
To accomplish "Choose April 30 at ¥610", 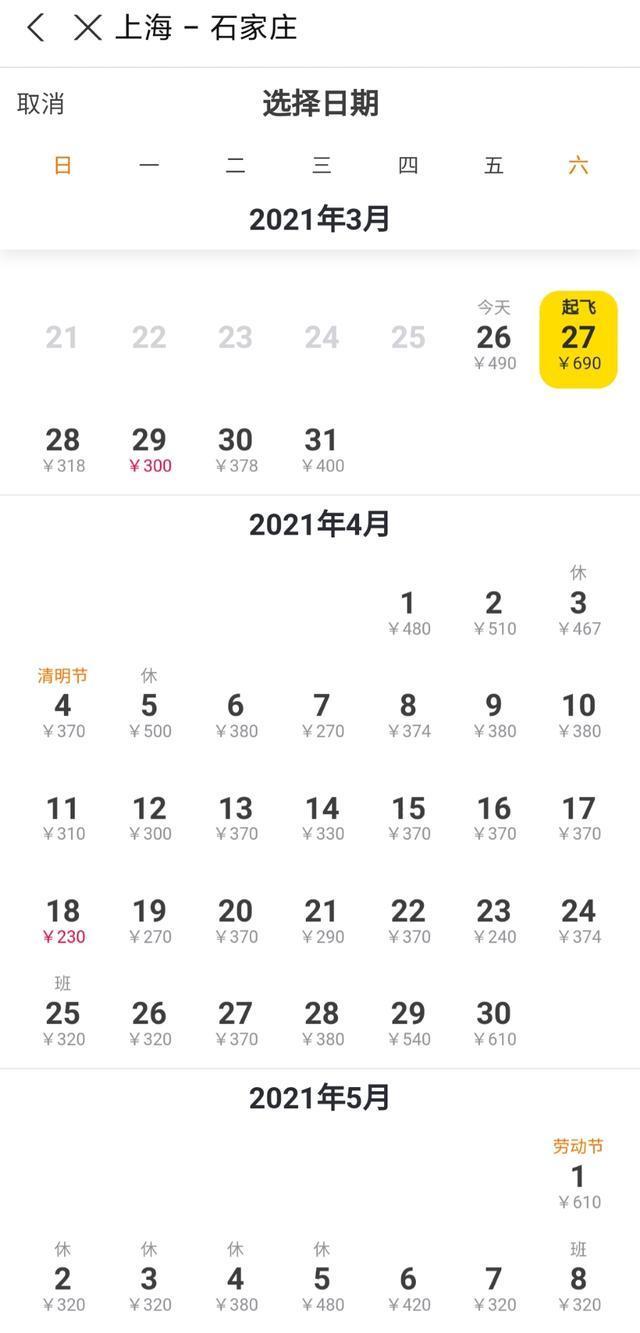I will (494, 1023).
